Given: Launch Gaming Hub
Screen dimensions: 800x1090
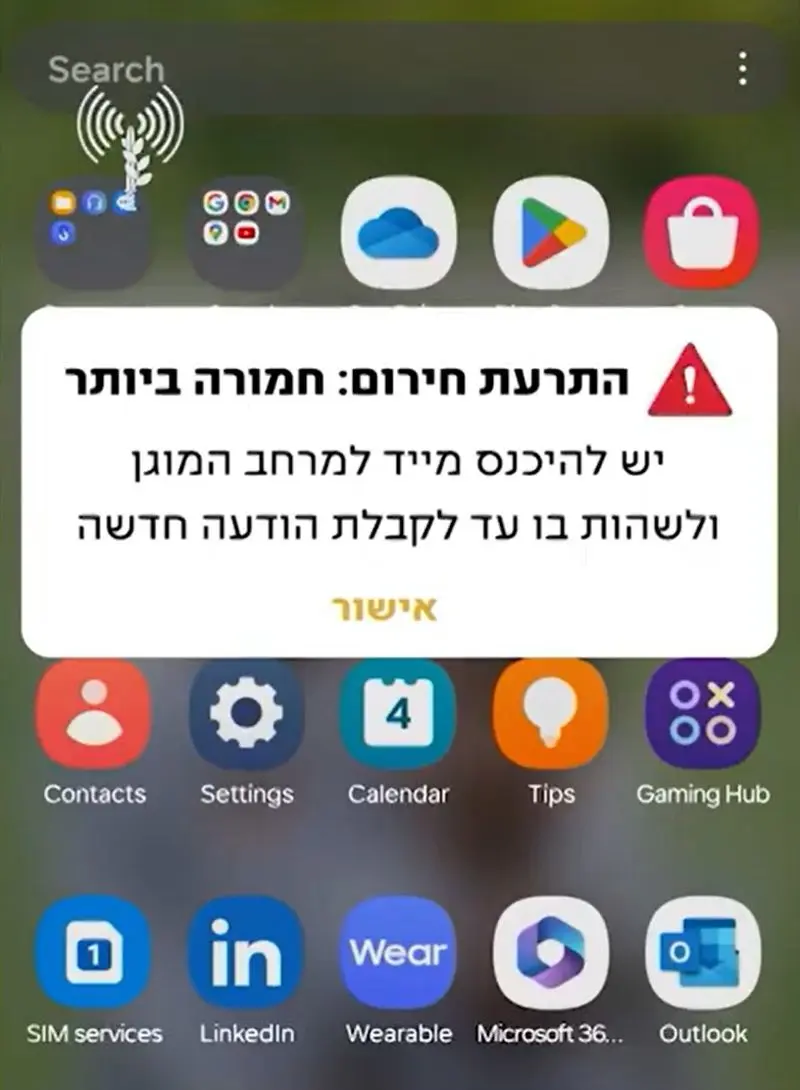Looking at the screenshot, I should tap(702, 714).
